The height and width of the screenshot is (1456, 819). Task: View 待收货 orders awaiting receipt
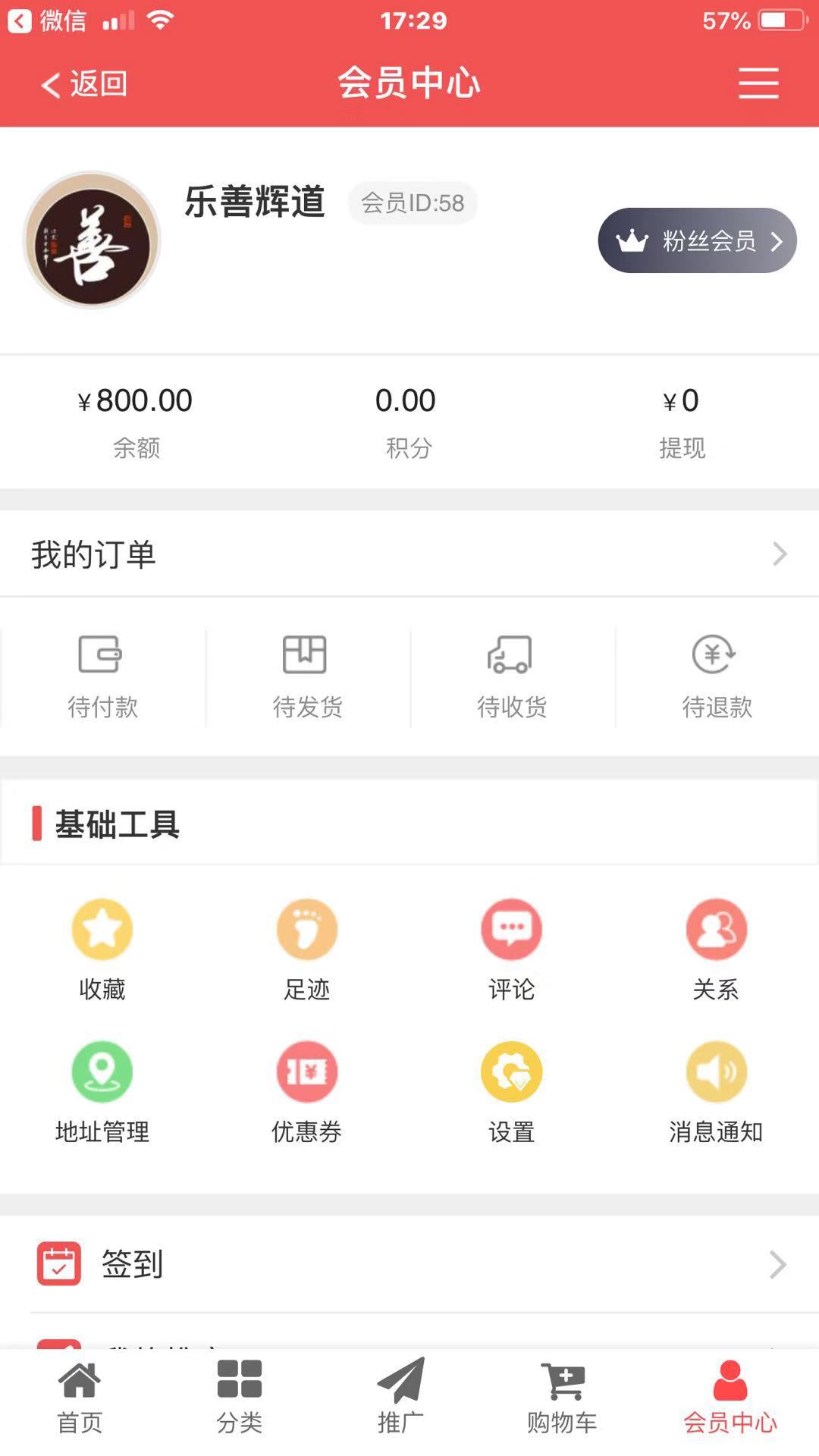click(512, 676)
